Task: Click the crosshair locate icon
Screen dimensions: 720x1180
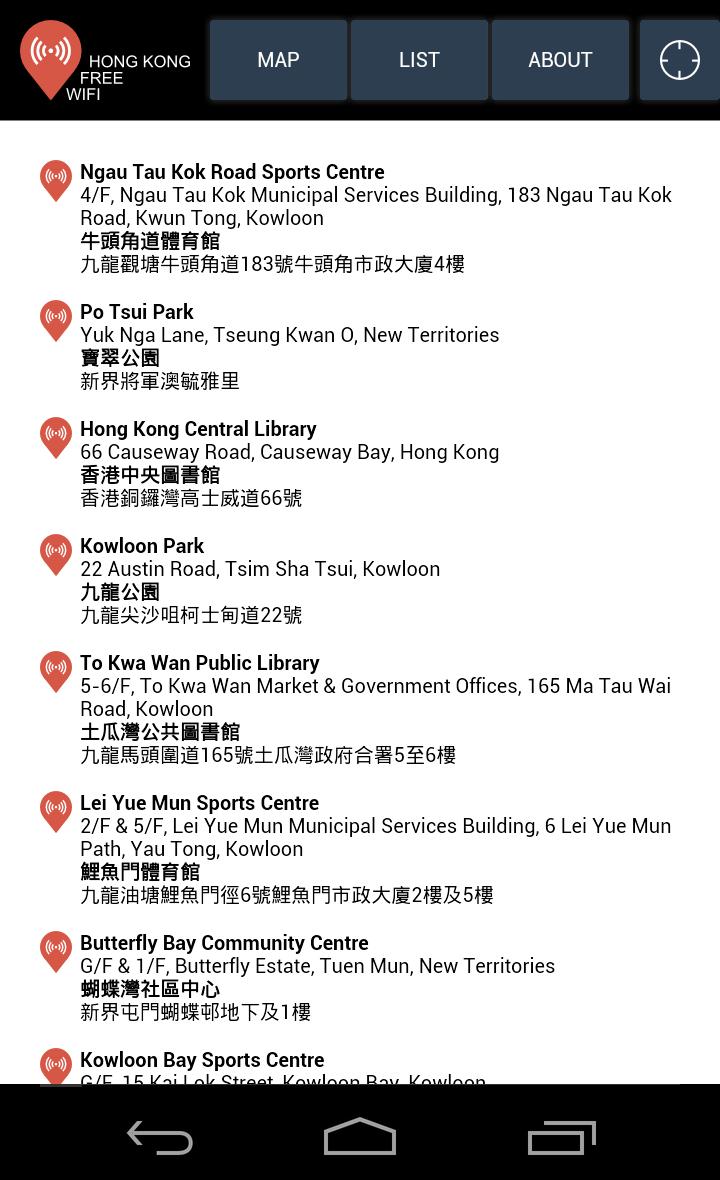Action: (x=680, y=59)
